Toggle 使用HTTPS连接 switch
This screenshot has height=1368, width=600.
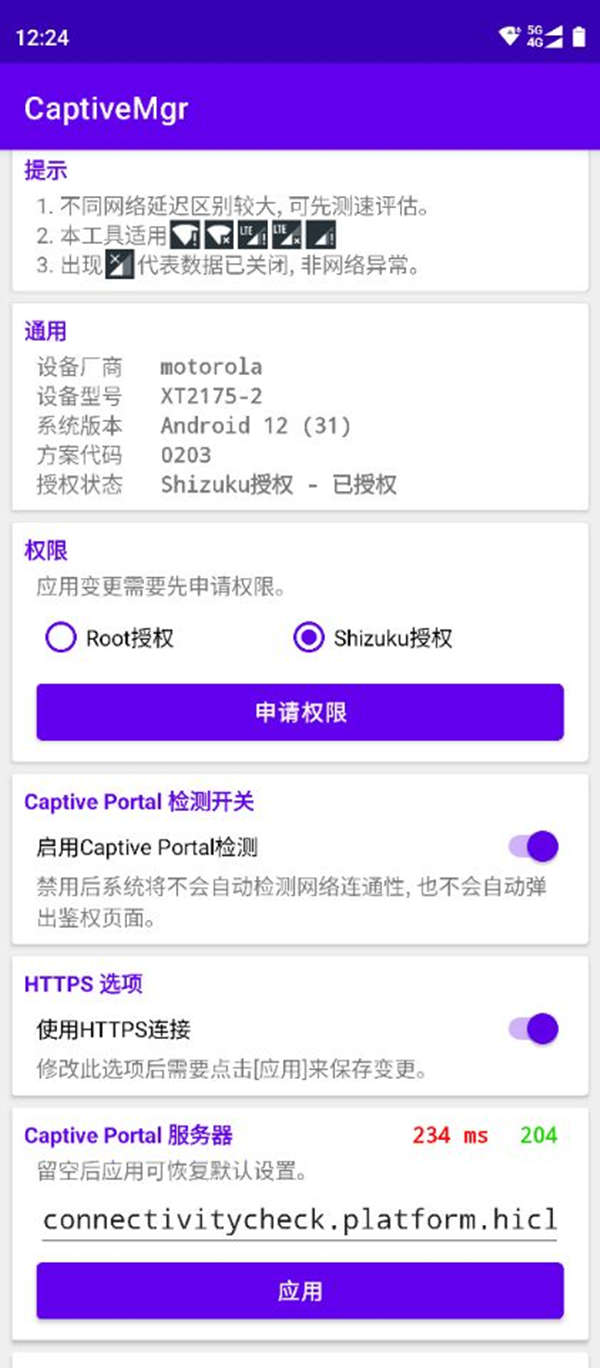(534, 1028)
